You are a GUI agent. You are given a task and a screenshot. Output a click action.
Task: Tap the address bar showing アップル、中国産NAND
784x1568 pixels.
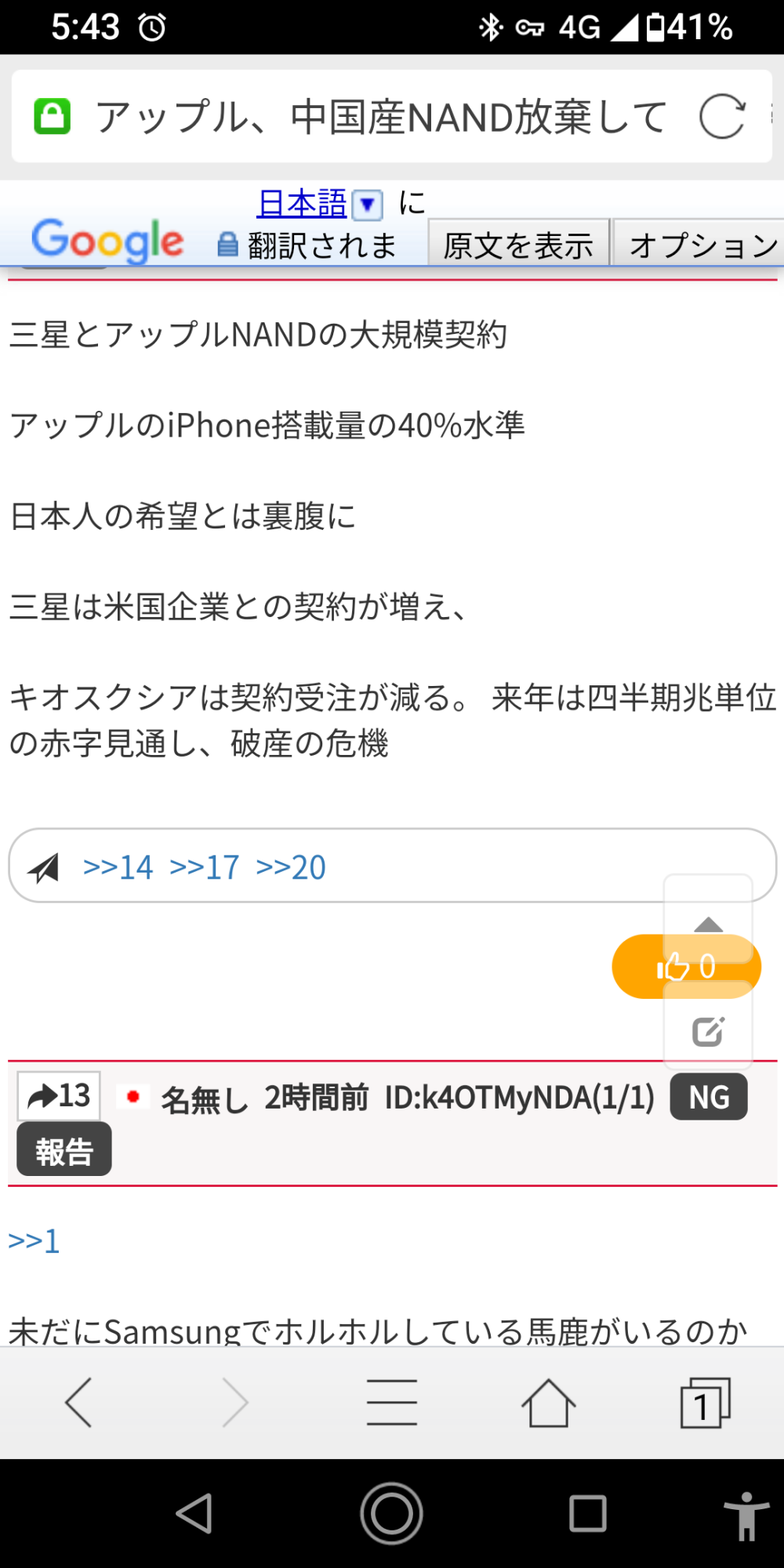380,117
